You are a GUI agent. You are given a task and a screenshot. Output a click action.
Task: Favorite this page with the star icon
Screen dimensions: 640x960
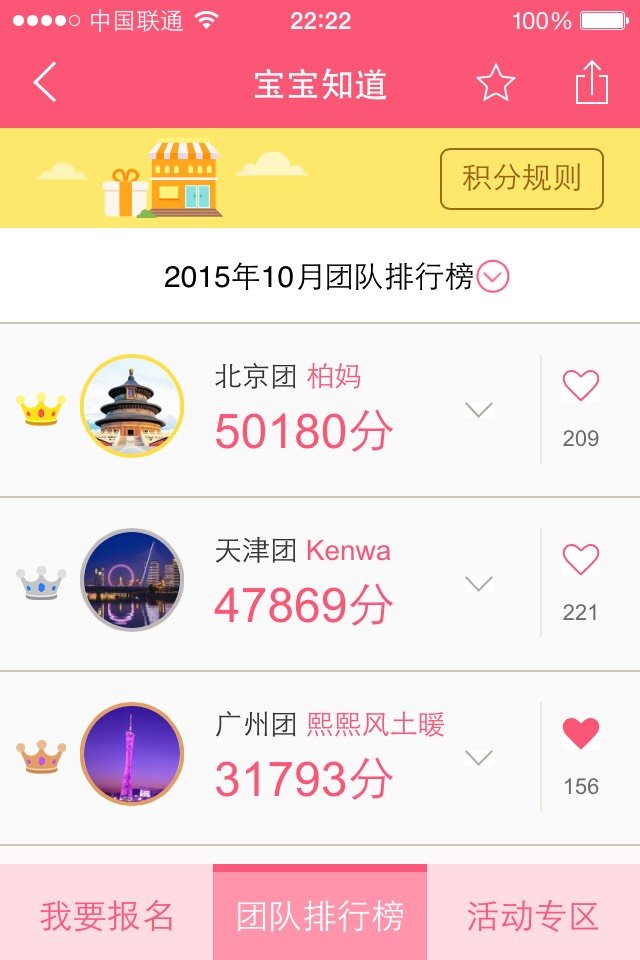tap(495, 83)
